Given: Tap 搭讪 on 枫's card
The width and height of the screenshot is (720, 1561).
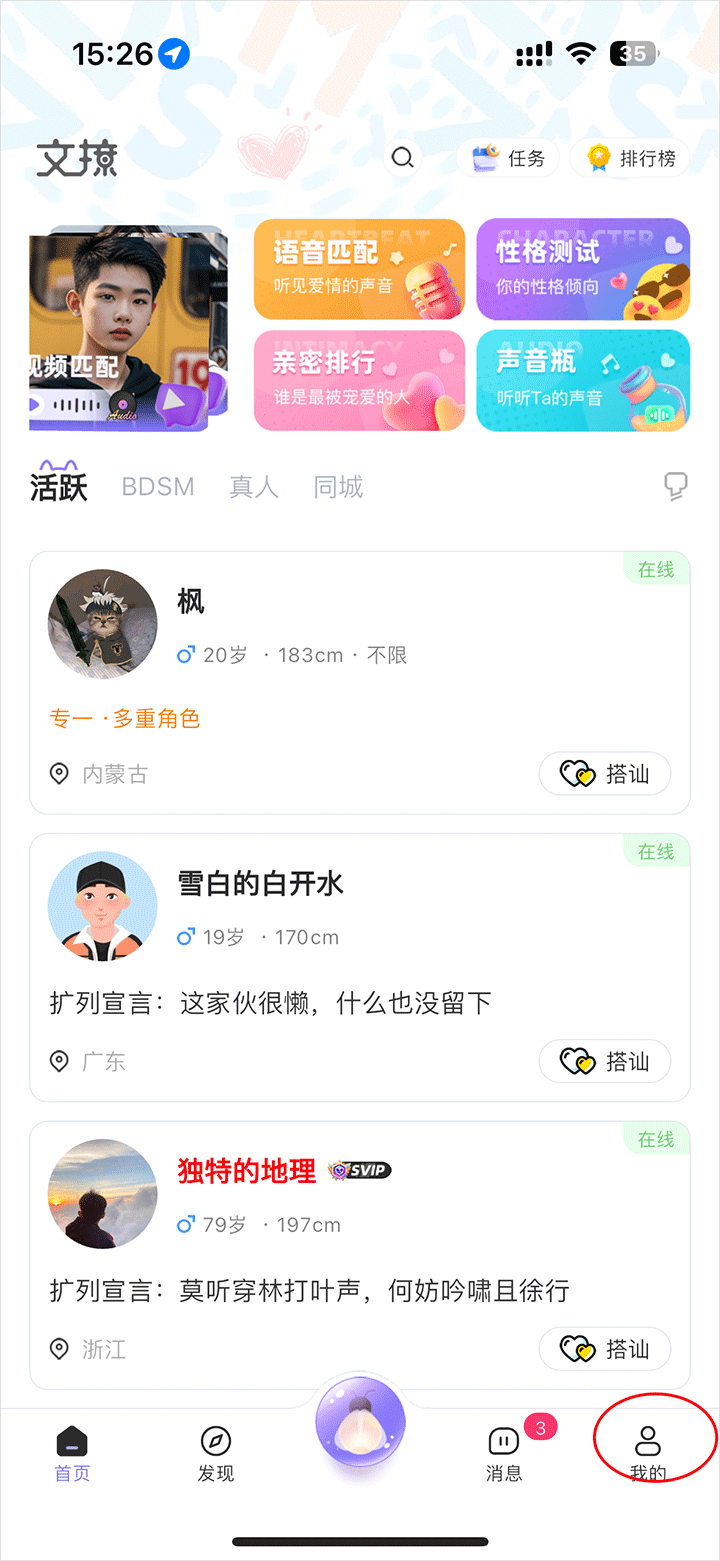Looking at the screenshot, I should click(604, 774).
